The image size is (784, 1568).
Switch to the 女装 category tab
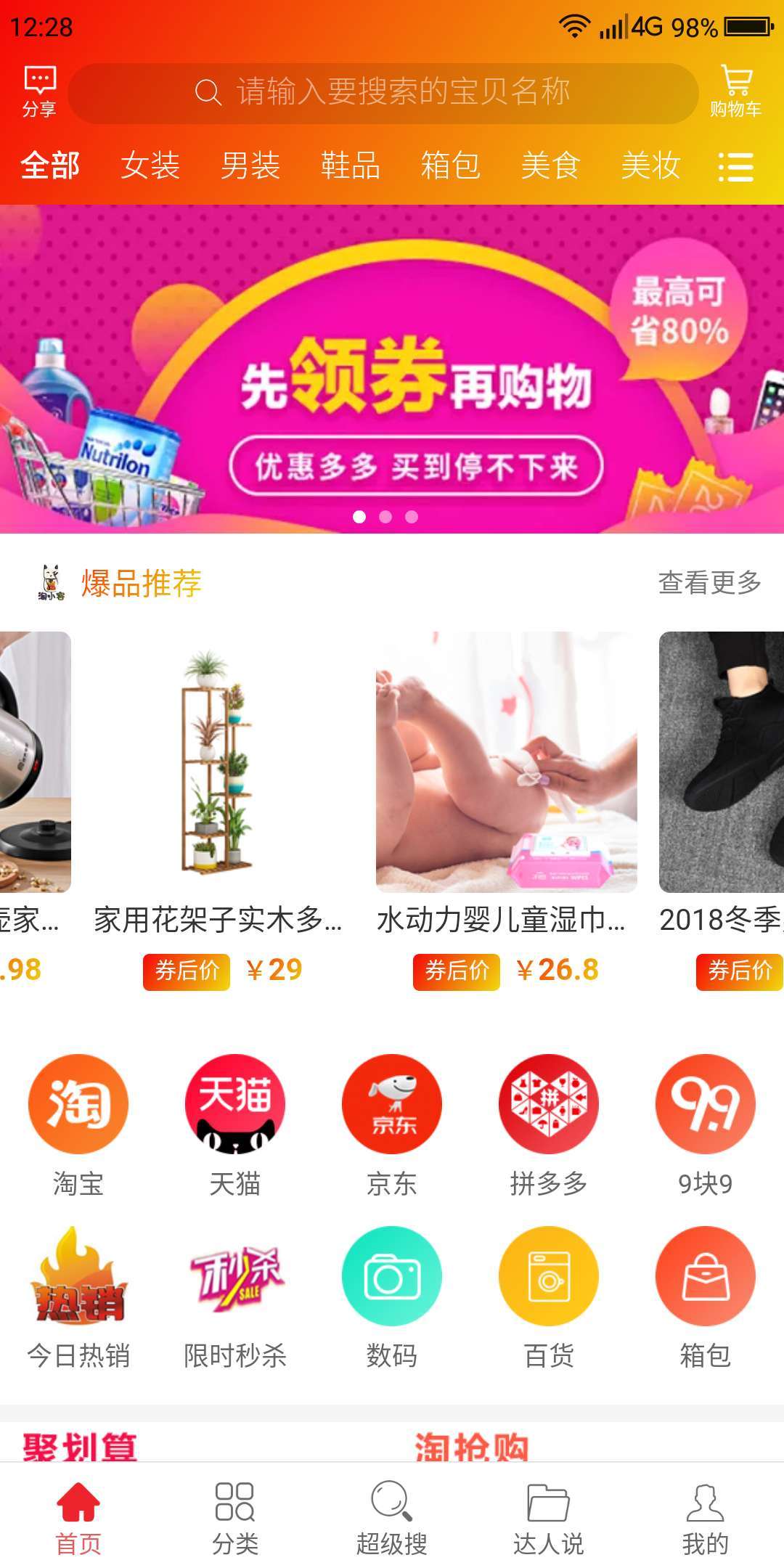150,166
